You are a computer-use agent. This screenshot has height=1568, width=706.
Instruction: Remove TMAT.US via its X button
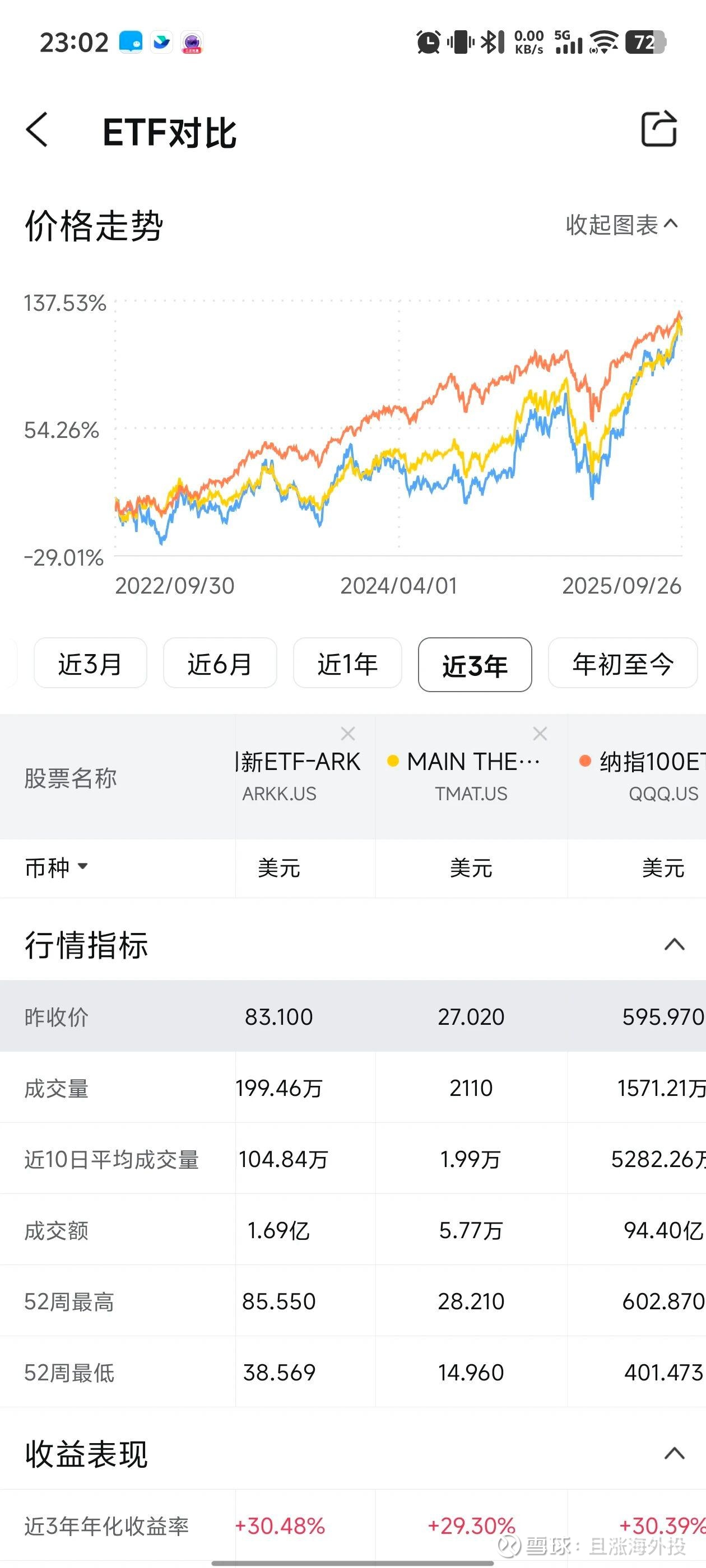(x=540, y=734)
